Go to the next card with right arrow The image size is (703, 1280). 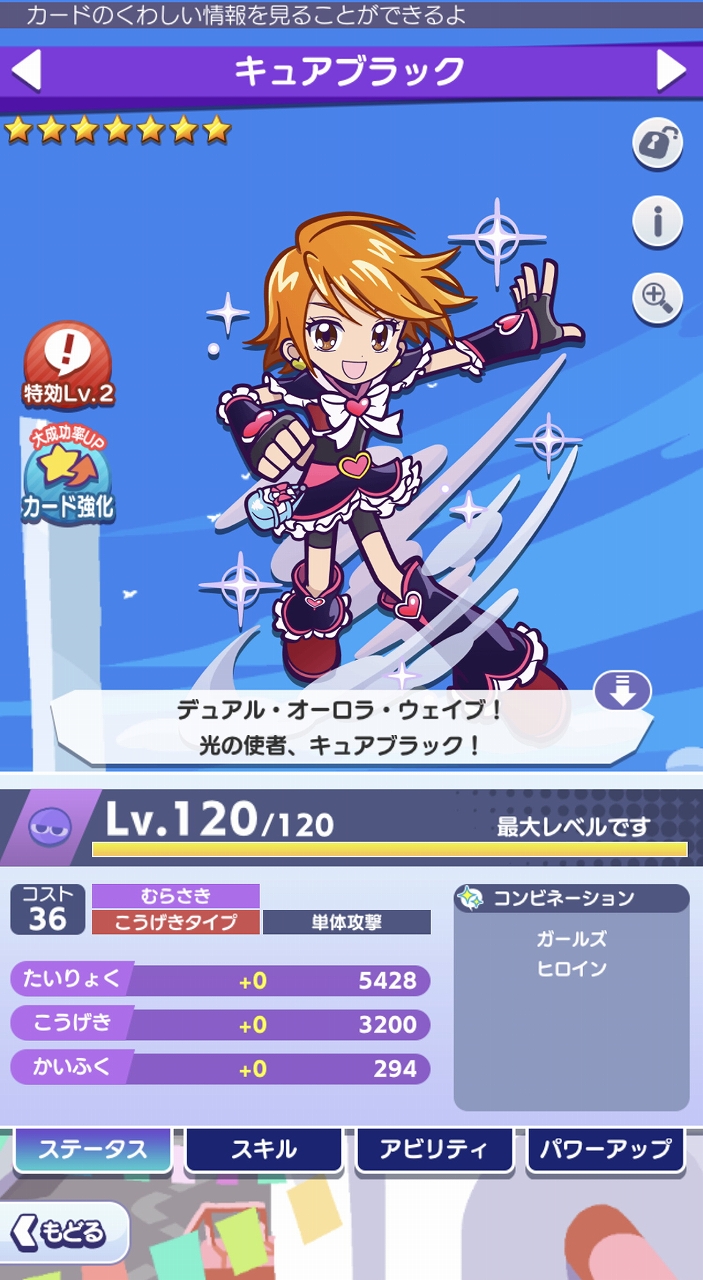pos(672,71)
